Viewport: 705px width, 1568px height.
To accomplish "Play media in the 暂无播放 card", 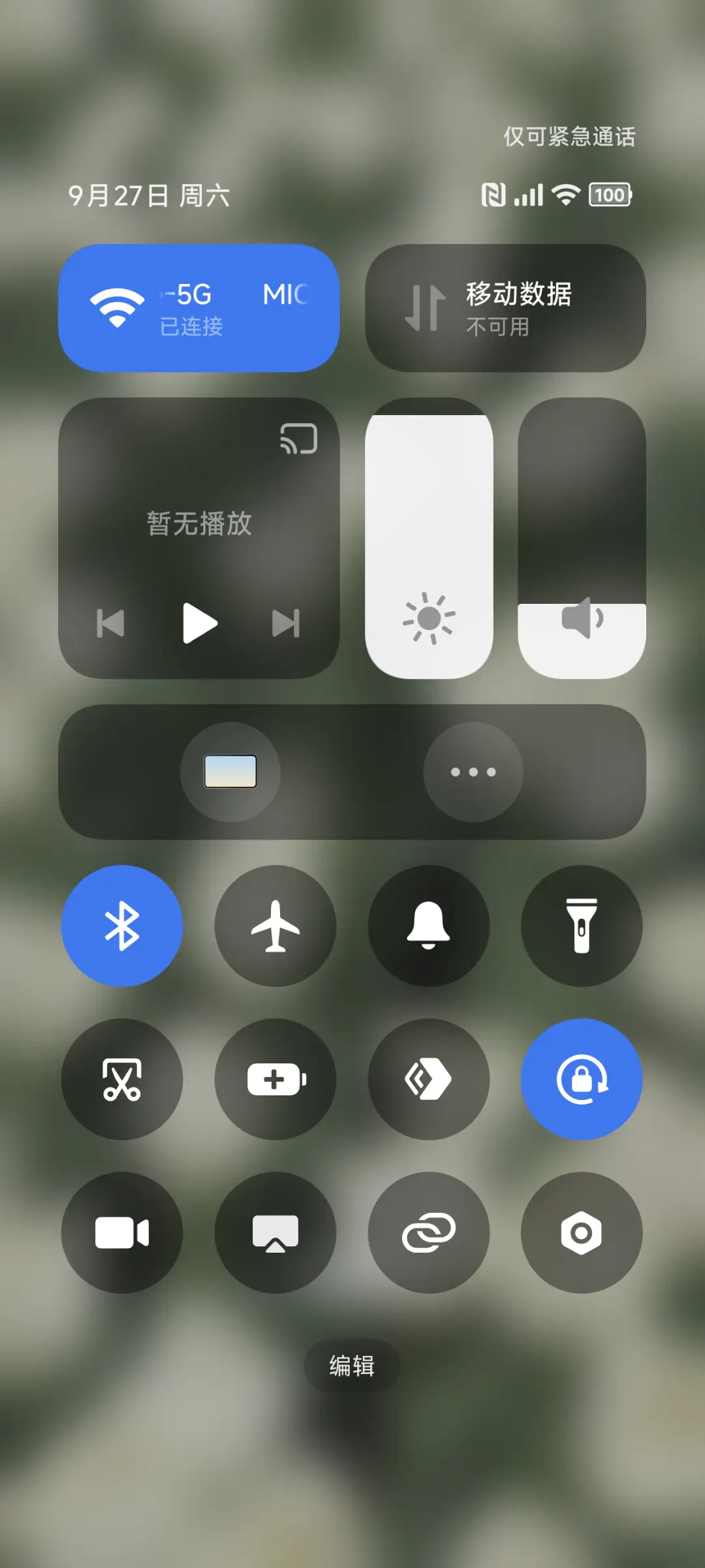I will click(x=199, y=623).
